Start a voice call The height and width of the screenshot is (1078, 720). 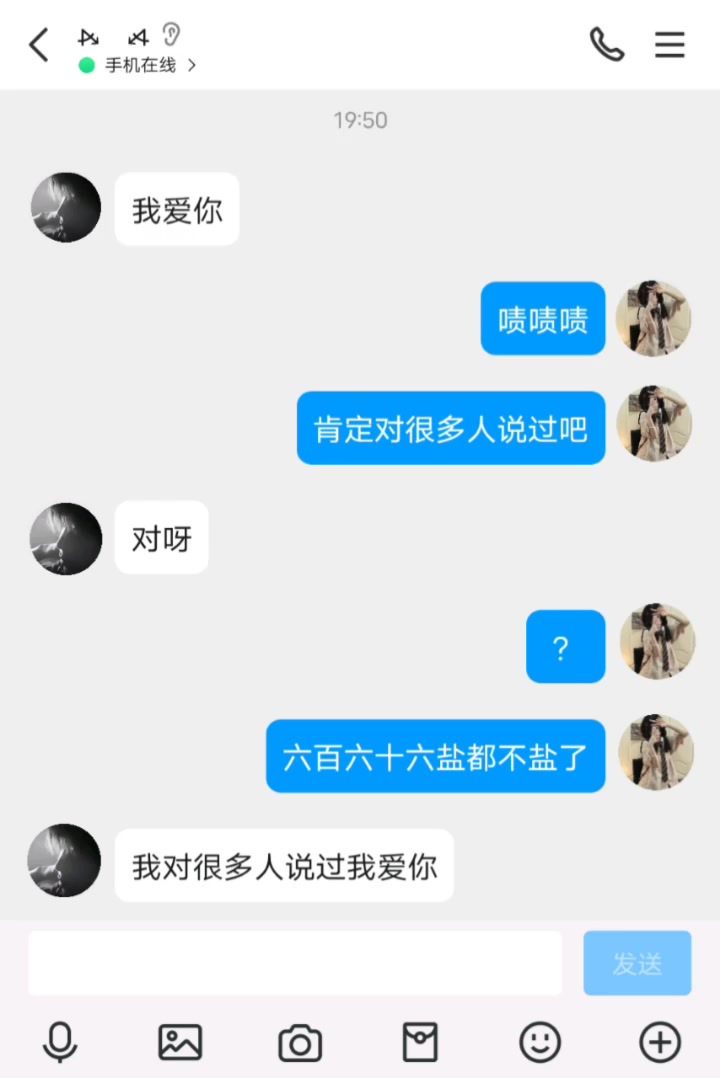(x=606, y=45)
